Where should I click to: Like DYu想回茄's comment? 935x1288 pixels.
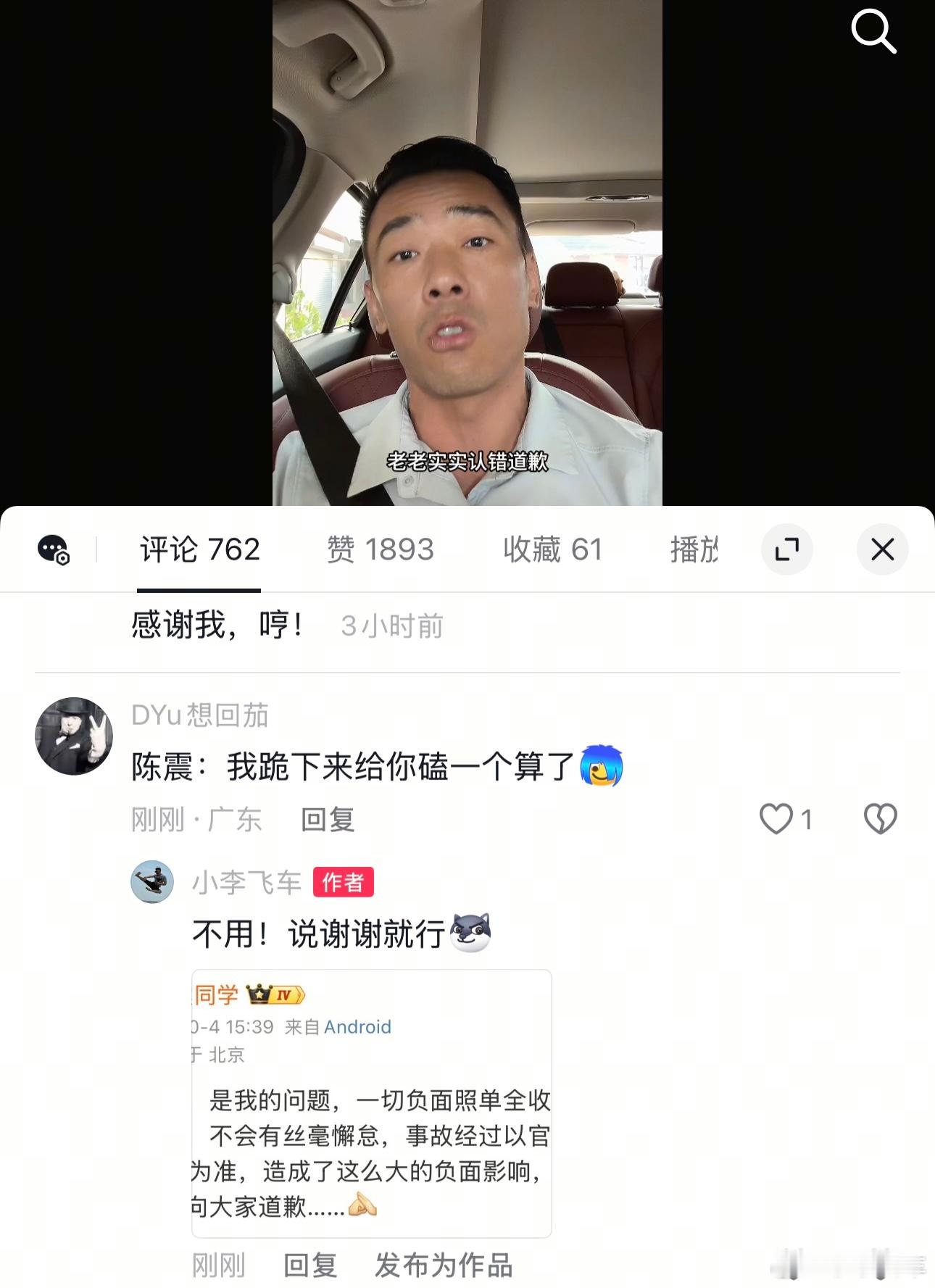[776, 819]
